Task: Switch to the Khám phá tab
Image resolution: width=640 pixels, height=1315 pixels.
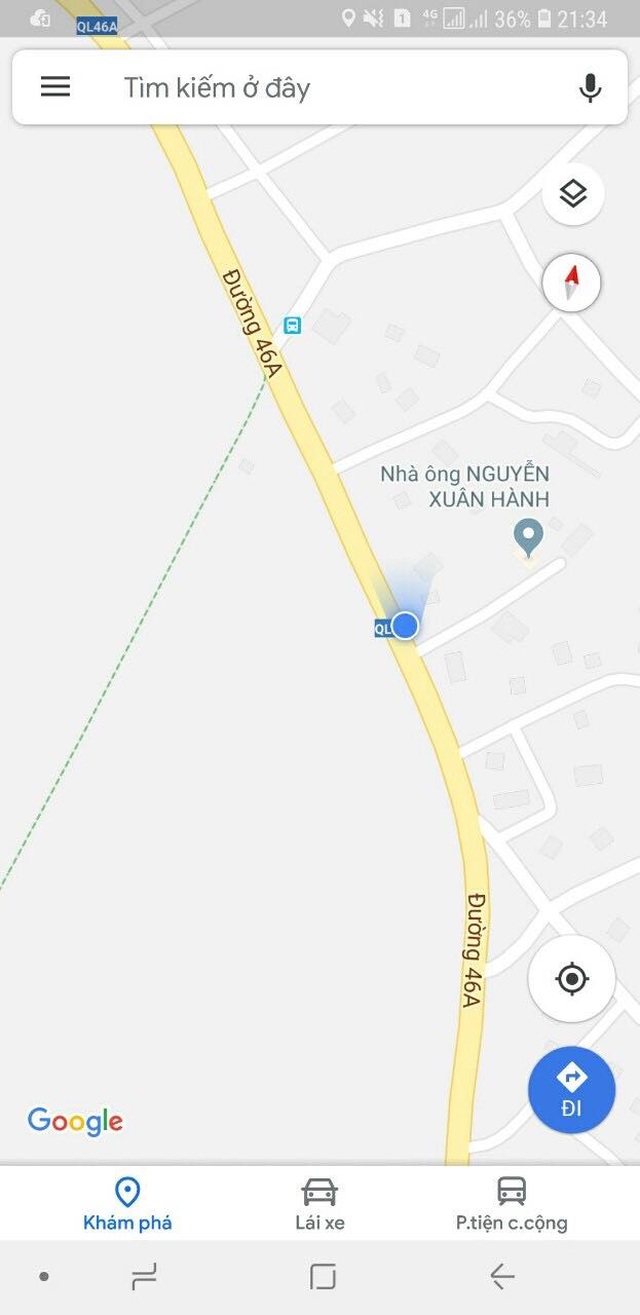Action: pos(127,1203)
